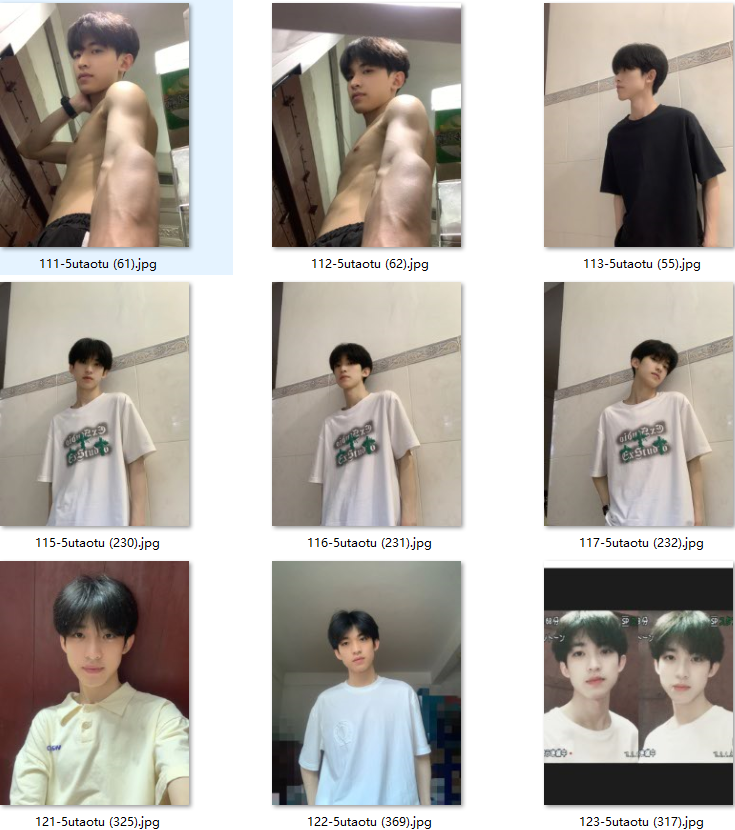Open the 112-5utaotu (62).jpg image
This screenshot has height=830, width=735.
pyautogui.click(x=367, y=125)
